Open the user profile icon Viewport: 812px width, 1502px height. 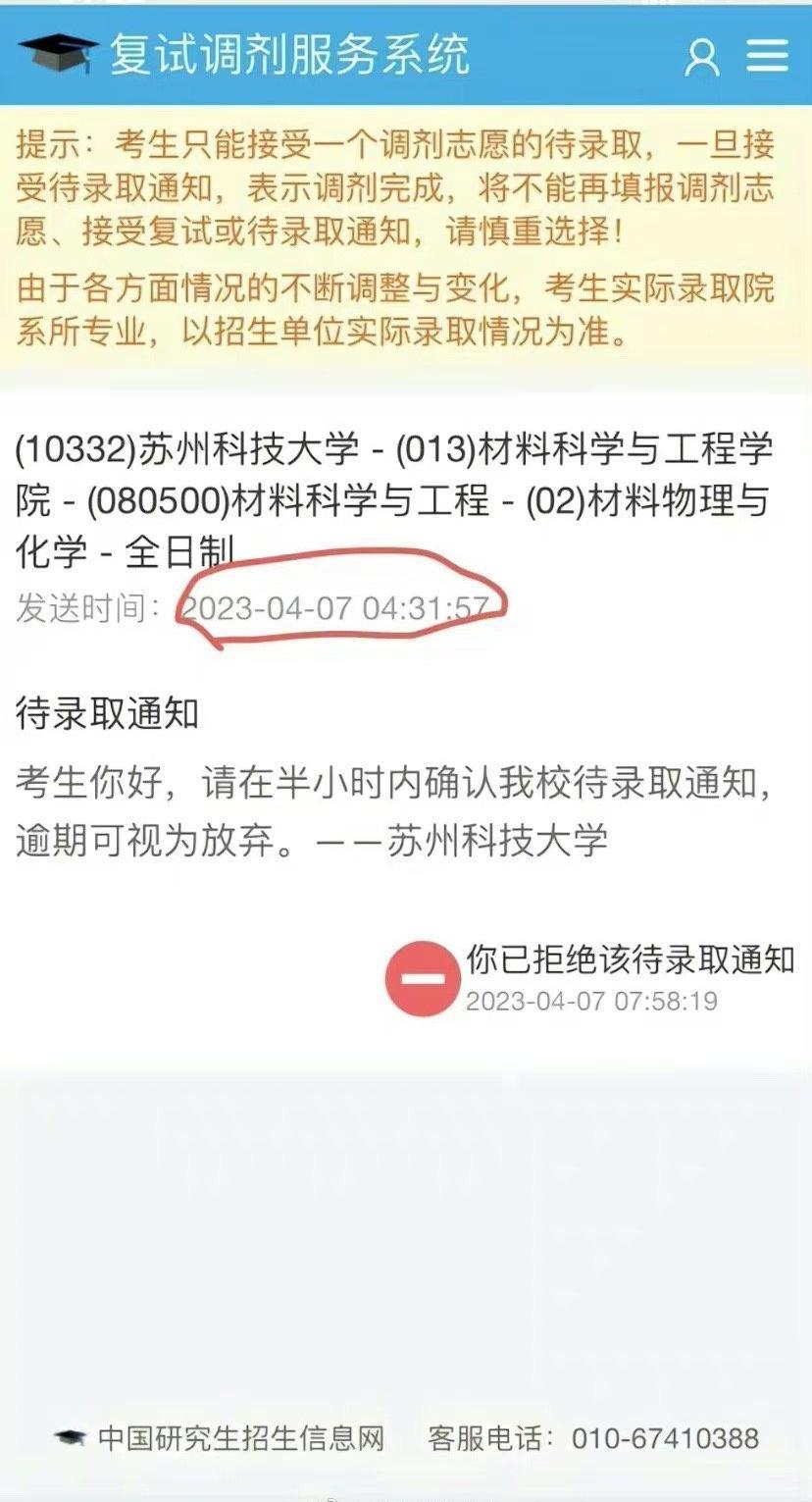click(702, 57)
